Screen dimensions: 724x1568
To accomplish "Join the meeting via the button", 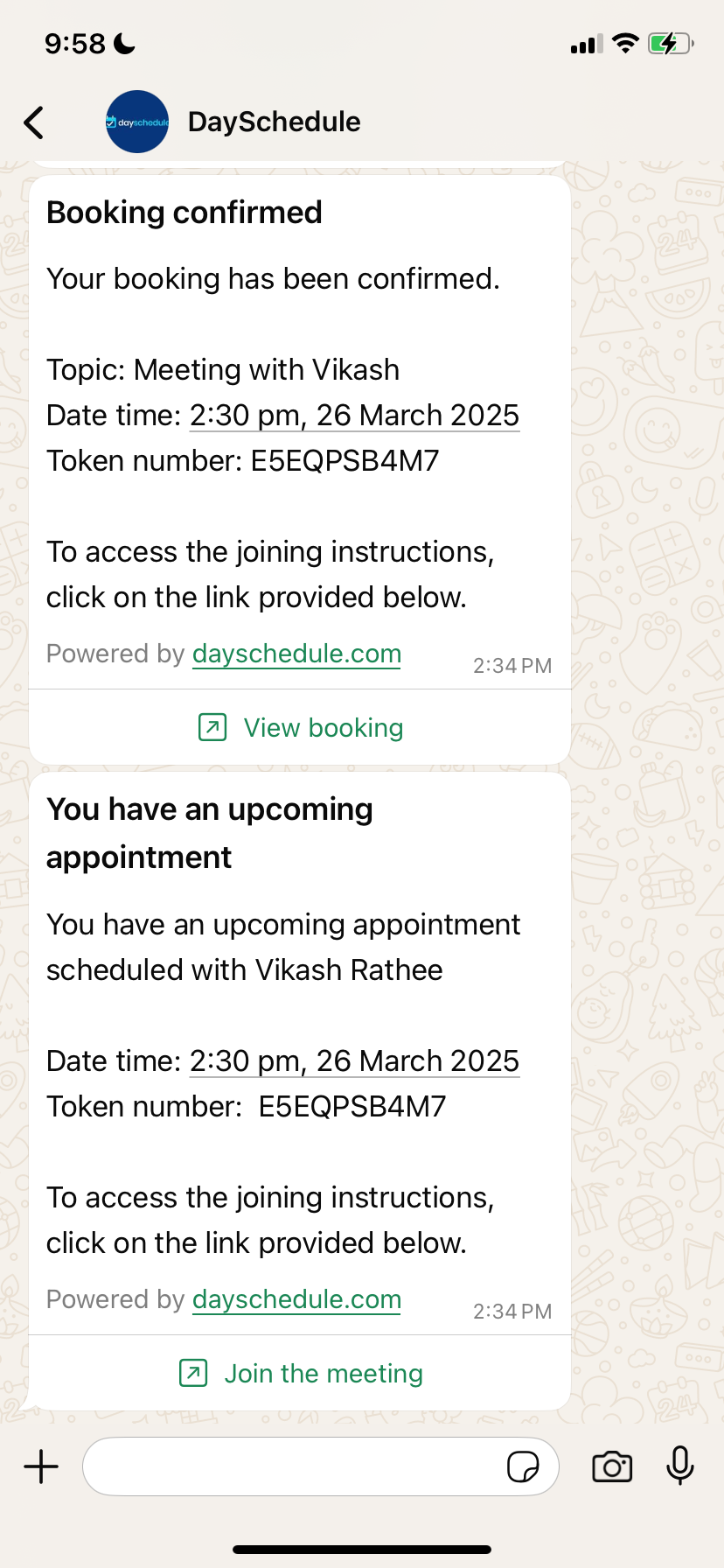I will coord(301,1373).
